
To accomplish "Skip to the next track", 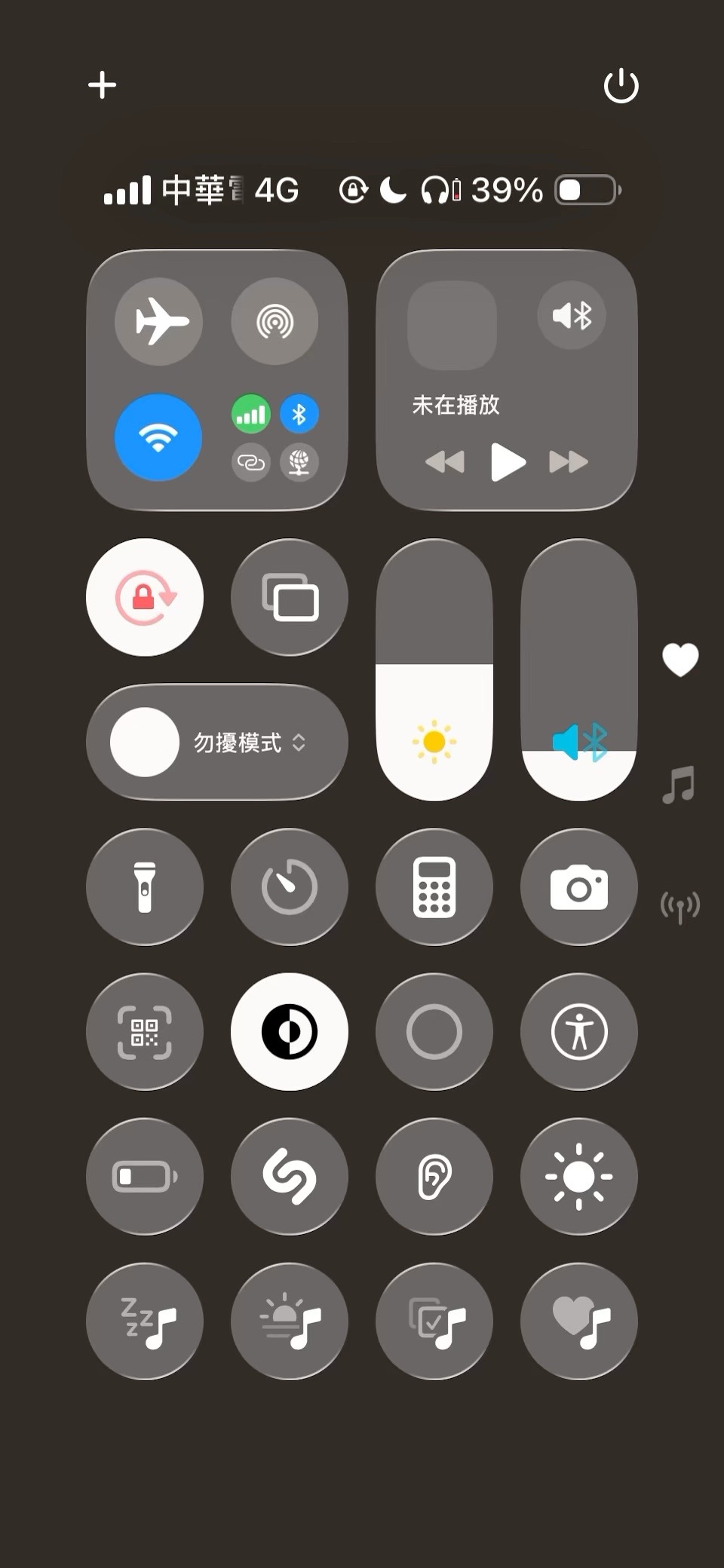I will point(568,461).
